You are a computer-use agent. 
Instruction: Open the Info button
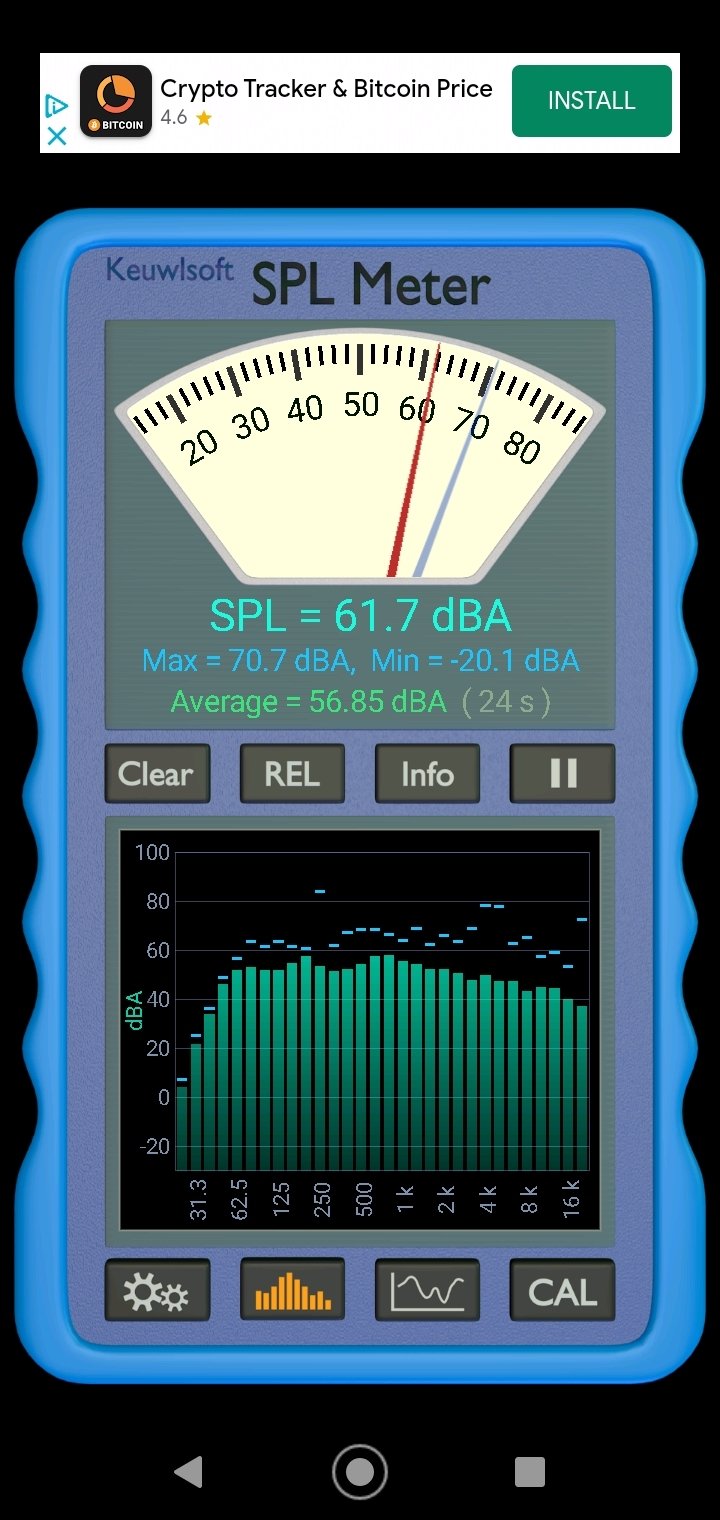pyautogui.click(x=427, y=773)
